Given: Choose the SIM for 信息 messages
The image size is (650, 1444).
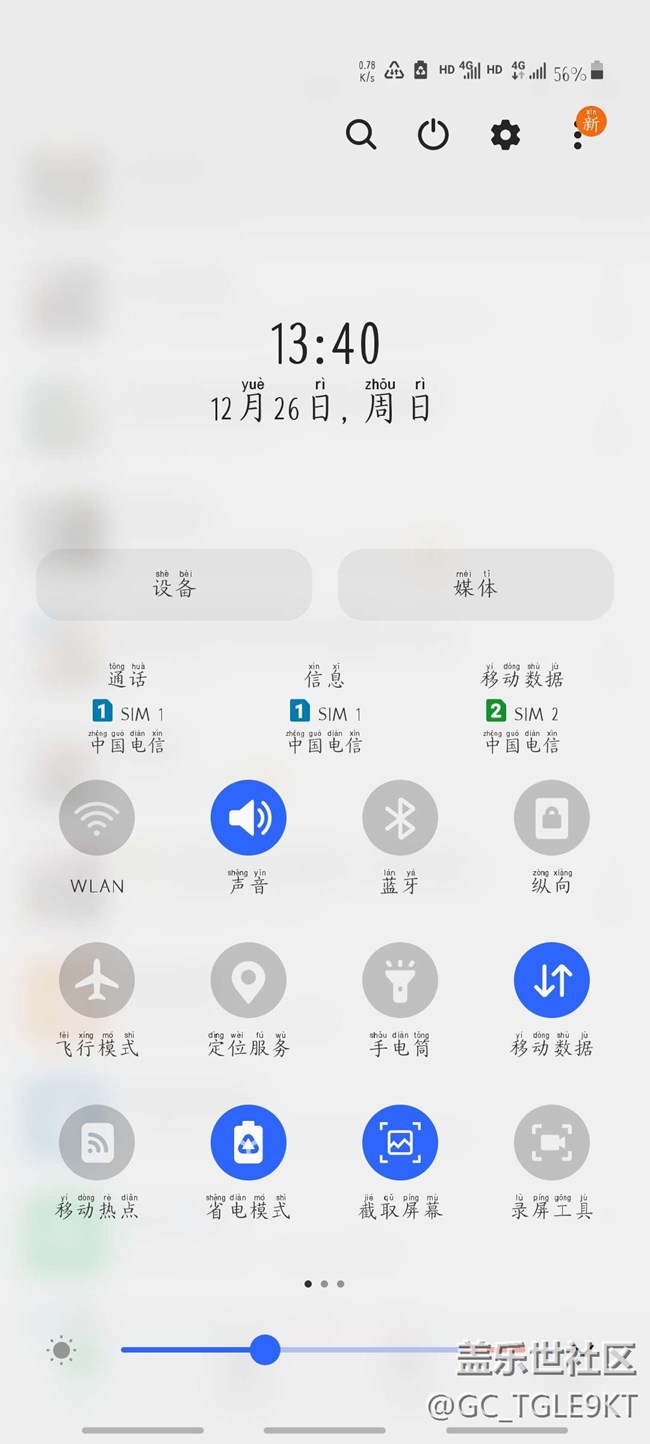Looking at the screenshot, I should point(325,713).
